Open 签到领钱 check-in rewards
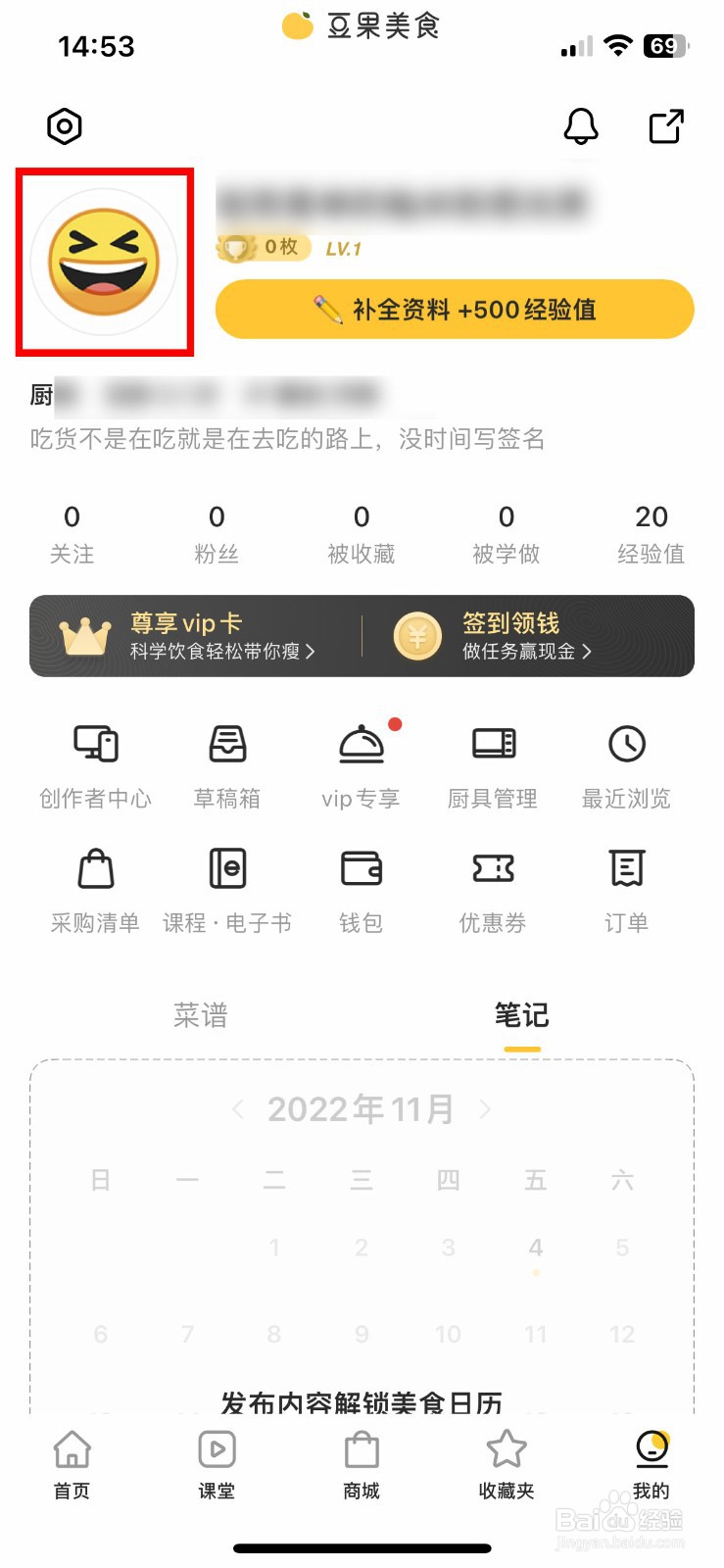This screenshot has height=1568, width=724. 519,636
